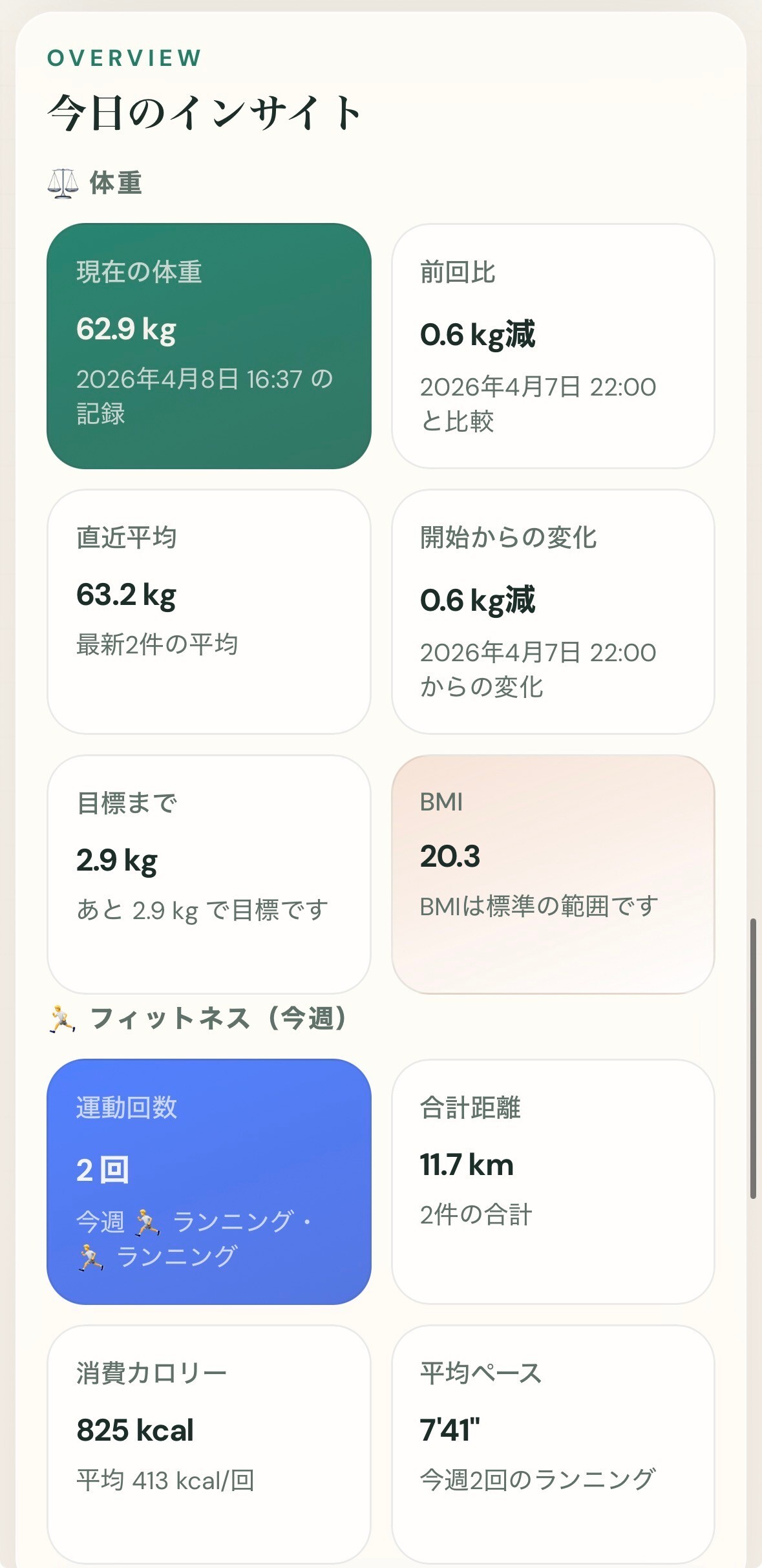Screen dimensions: 762x1568
Task: Open the 直近平均 63.2 kg card
Action: coord(209,611)
